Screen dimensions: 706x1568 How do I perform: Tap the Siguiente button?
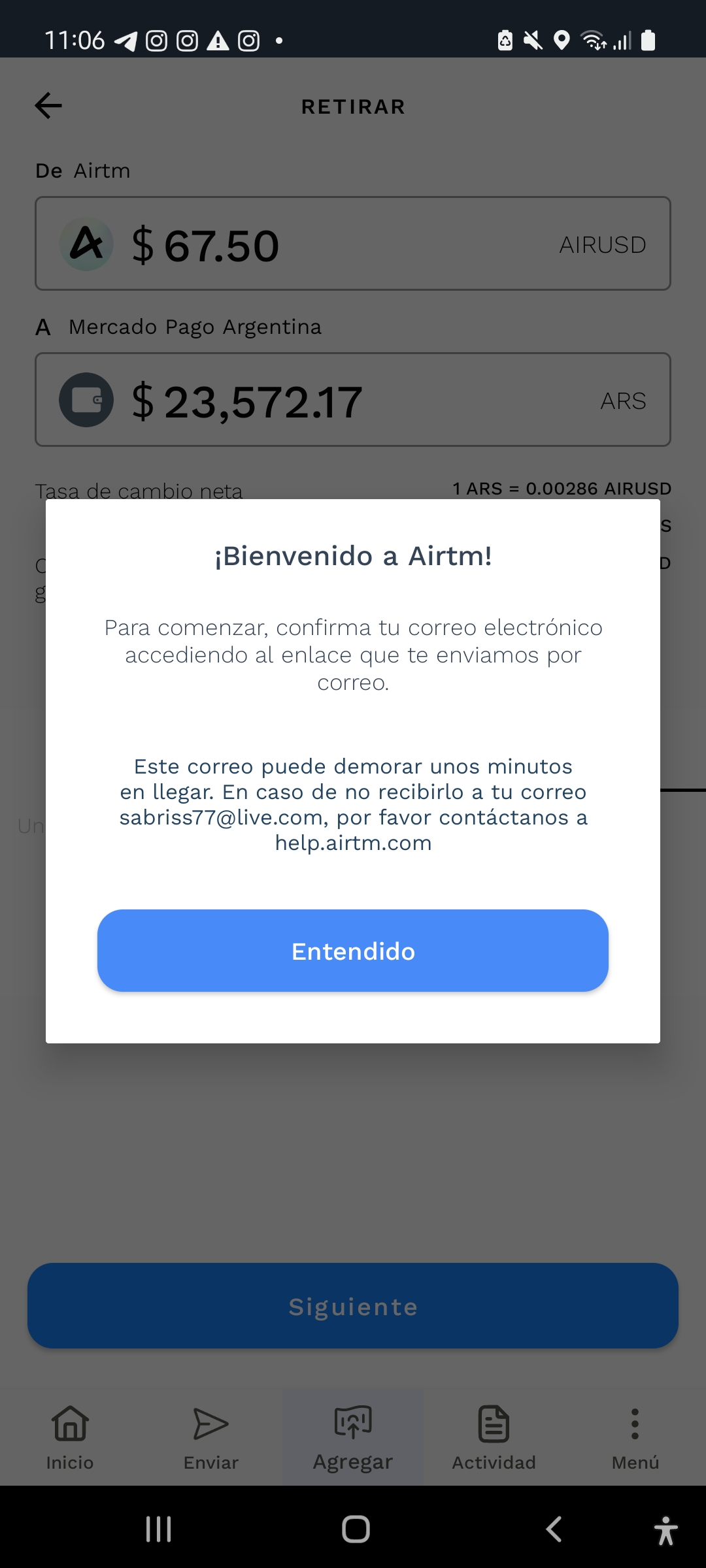point(353,1305)
